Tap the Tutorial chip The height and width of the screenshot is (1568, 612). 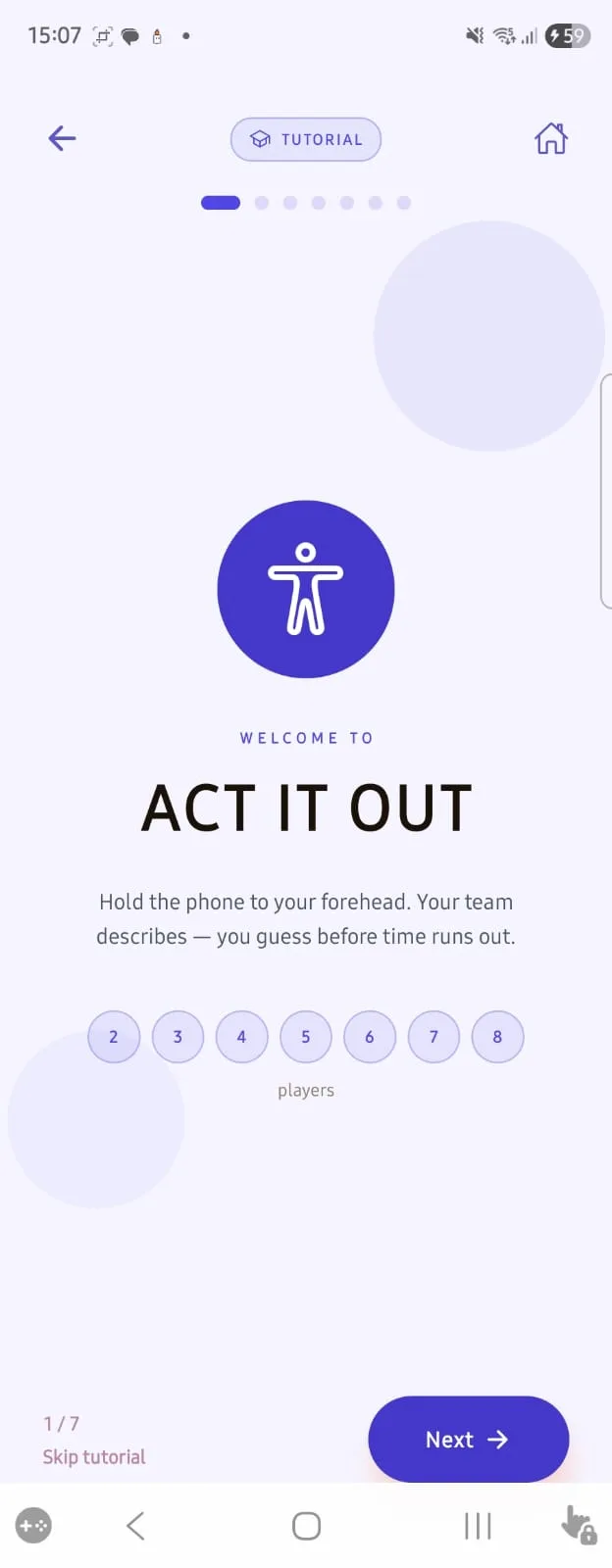pyautogui.click(x=306, y=139)
